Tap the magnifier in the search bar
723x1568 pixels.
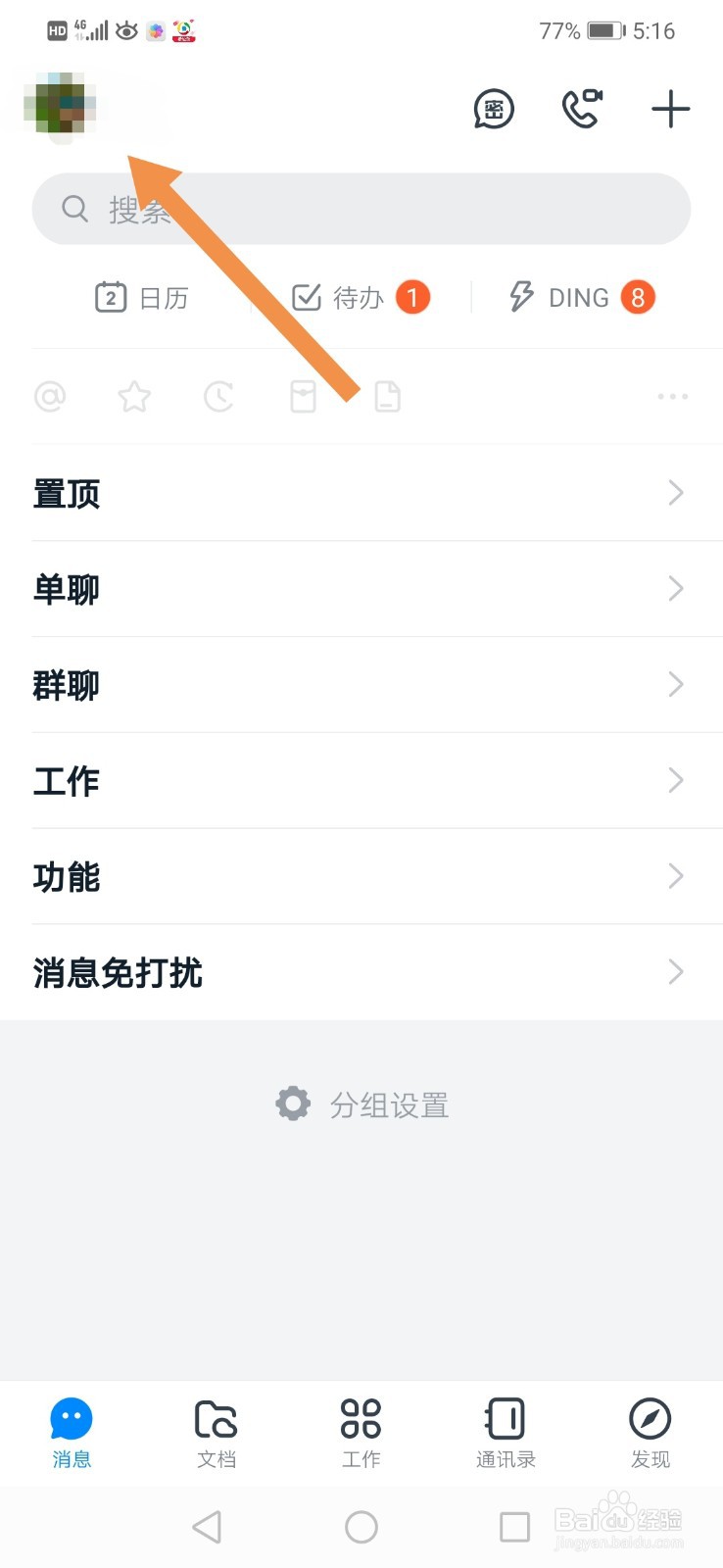pyautogui.click(x=75, y=208)
